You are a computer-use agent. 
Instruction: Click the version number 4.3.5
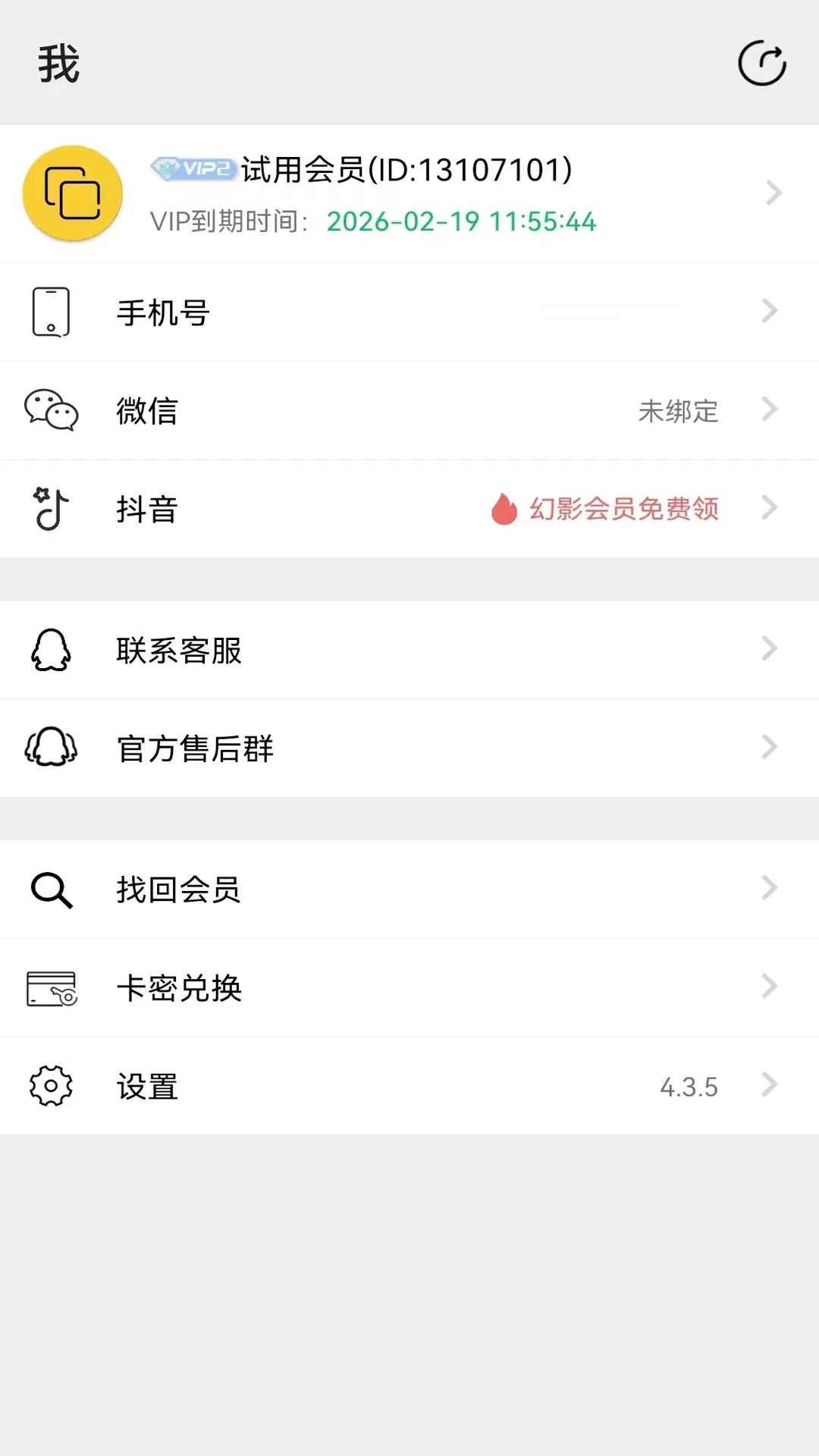click(688, 1087)
